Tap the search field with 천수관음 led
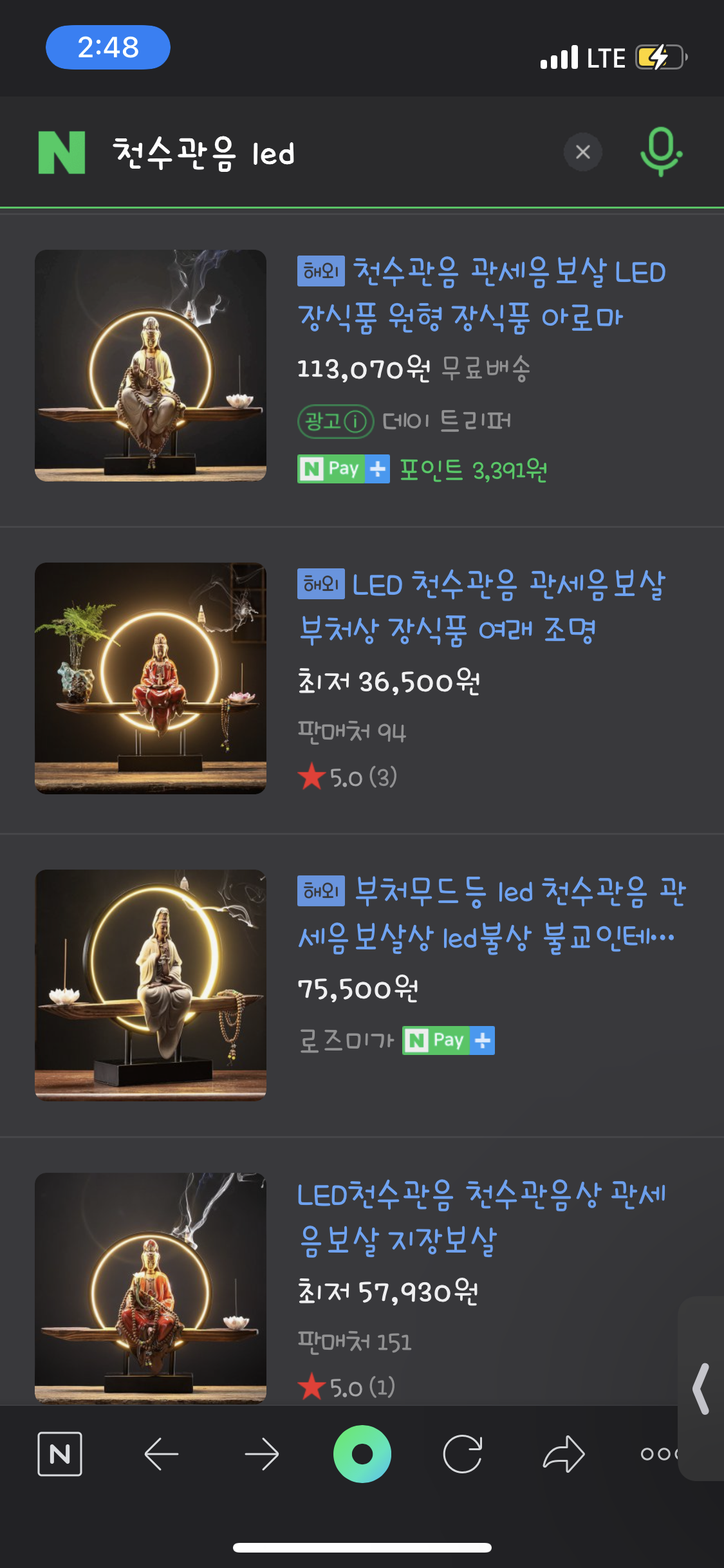 click(x=322, y=153)
